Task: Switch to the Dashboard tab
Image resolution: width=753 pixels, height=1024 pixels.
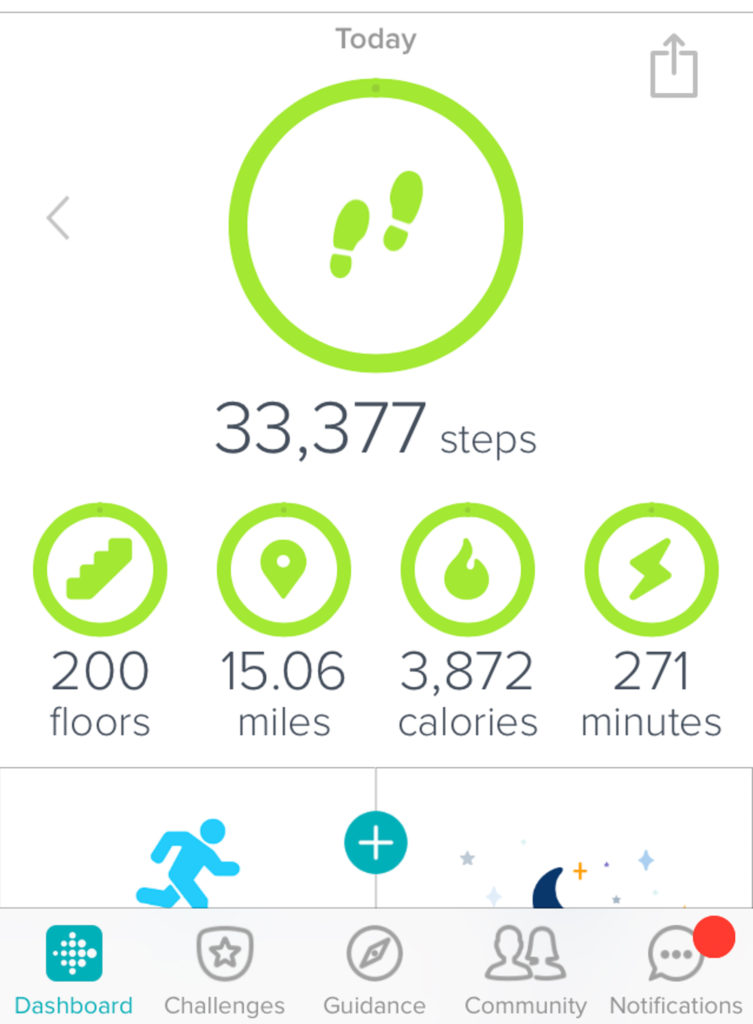Action: 73,969
